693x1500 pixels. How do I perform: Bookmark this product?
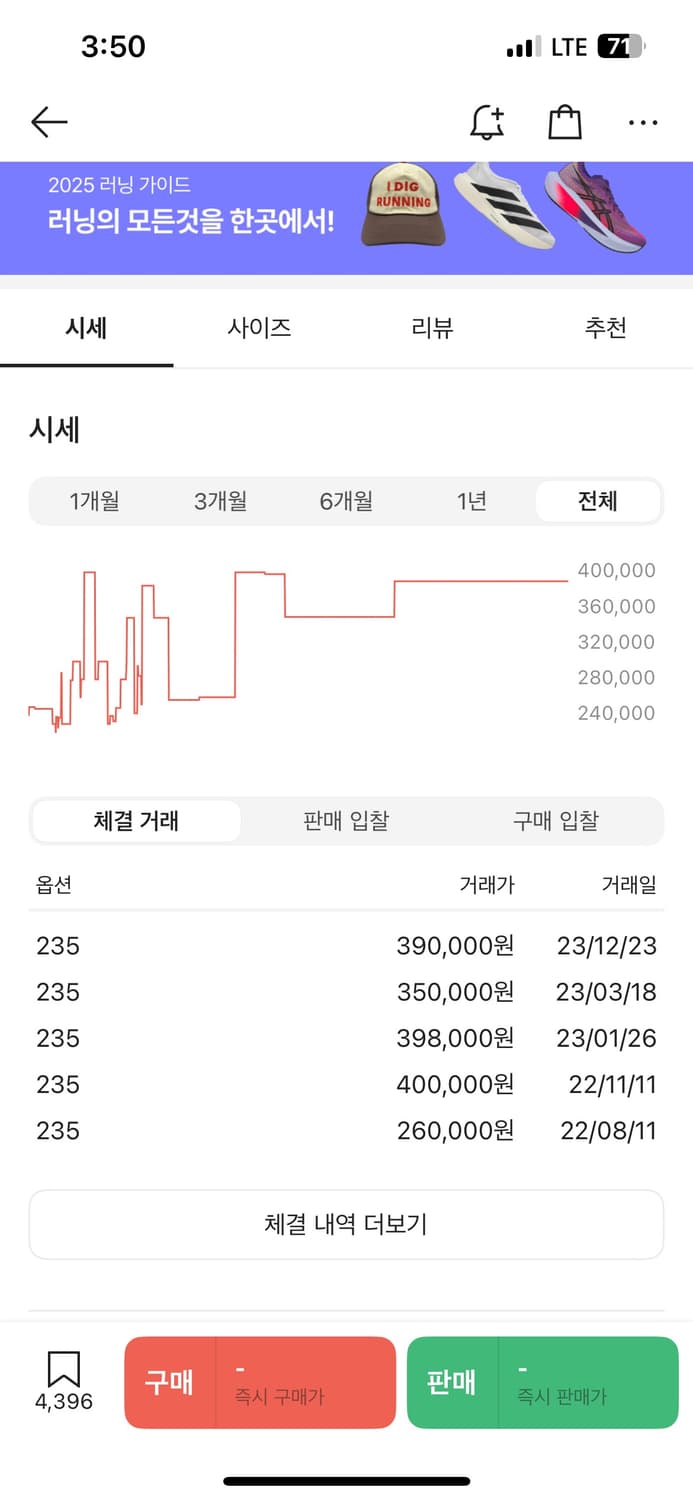[x=64, y=1381]
